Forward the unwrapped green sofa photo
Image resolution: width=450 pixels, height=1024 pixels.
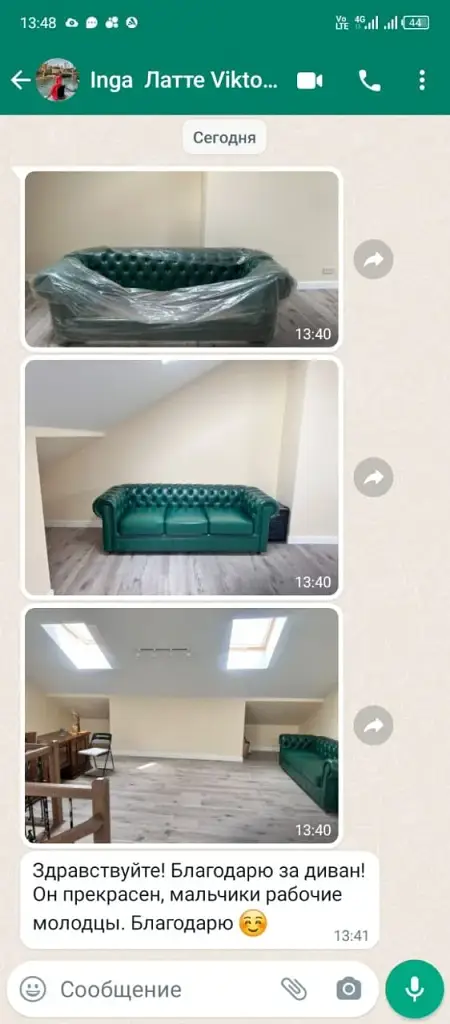click(374, 478)
